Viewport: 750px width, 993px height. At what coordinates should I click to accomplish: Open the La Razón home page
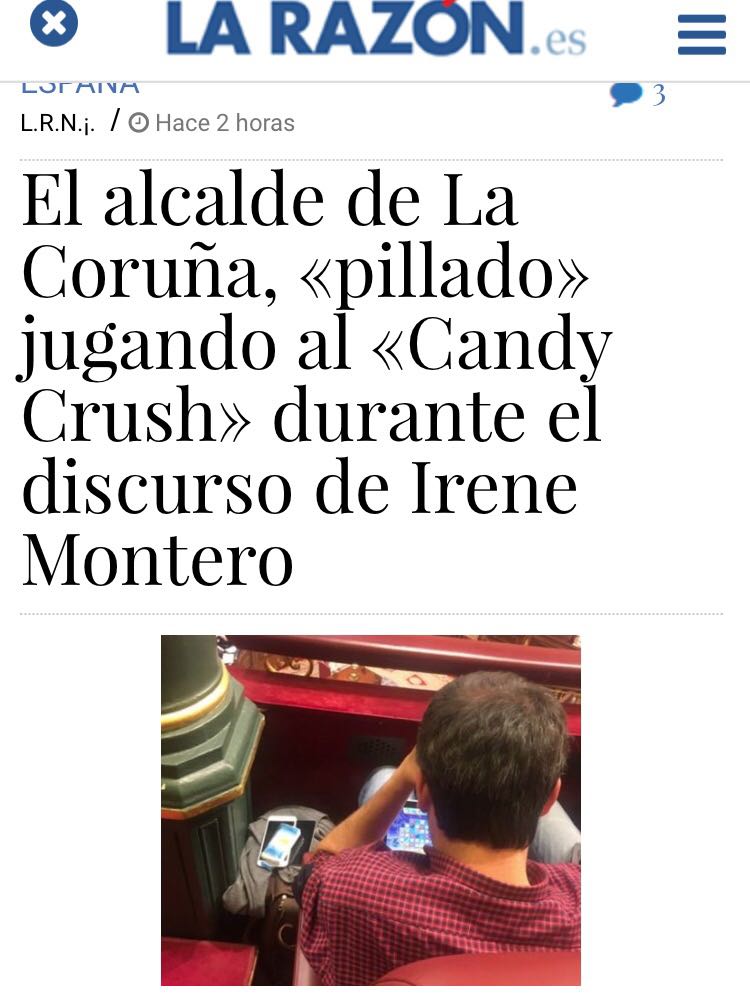[x=375, y=30]
